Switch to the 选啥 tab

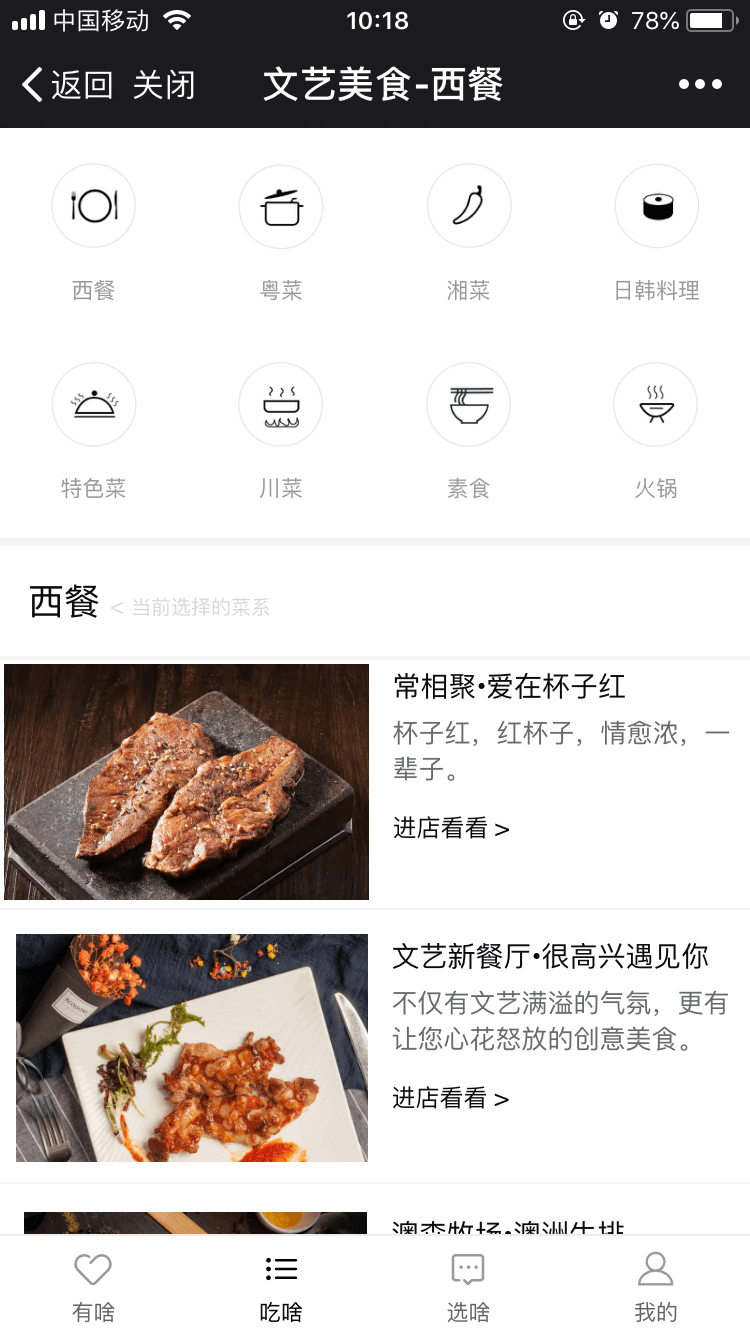[468, 1287]
